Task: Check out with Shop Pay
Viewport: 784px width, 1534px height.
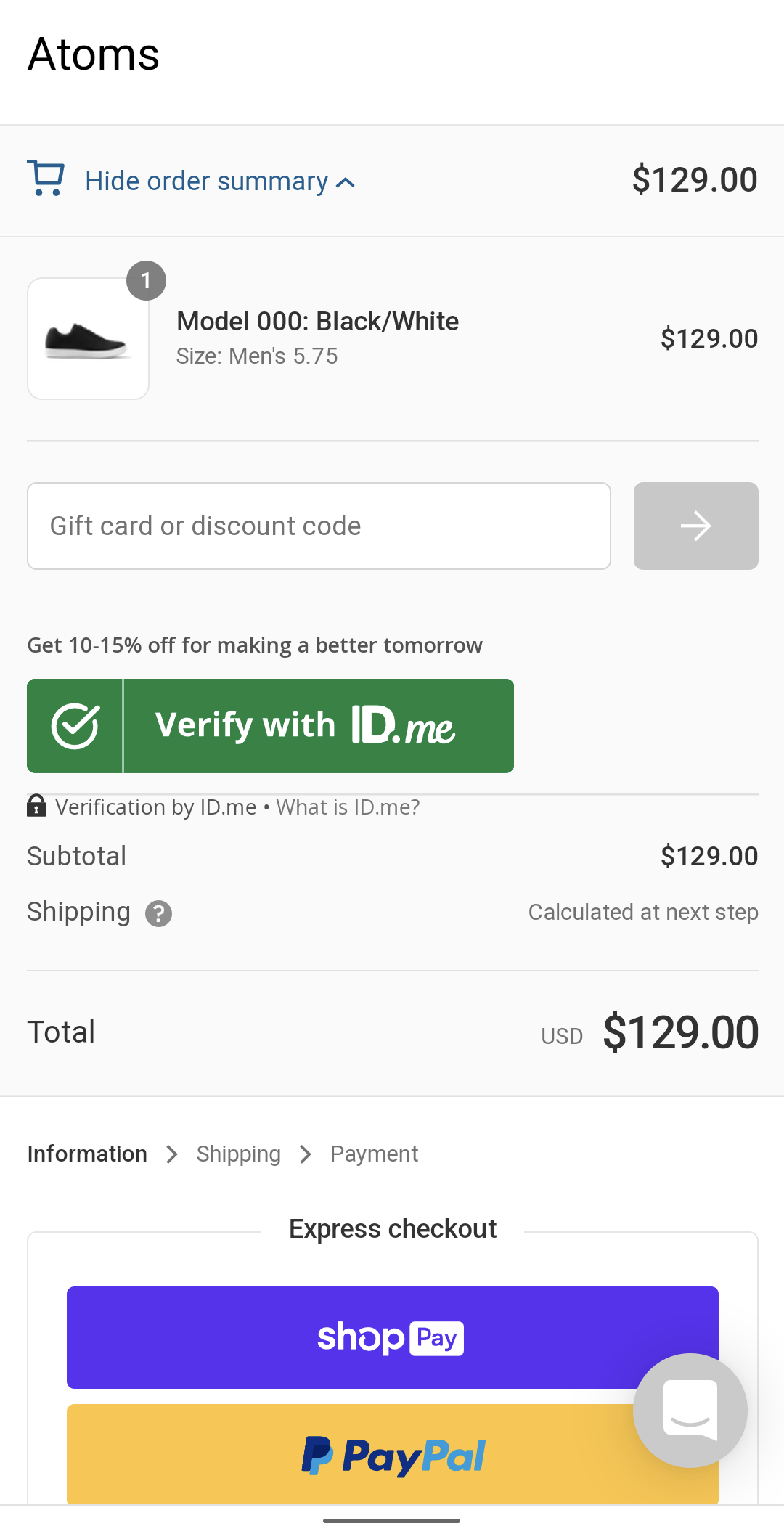Action: [392, 1337]
